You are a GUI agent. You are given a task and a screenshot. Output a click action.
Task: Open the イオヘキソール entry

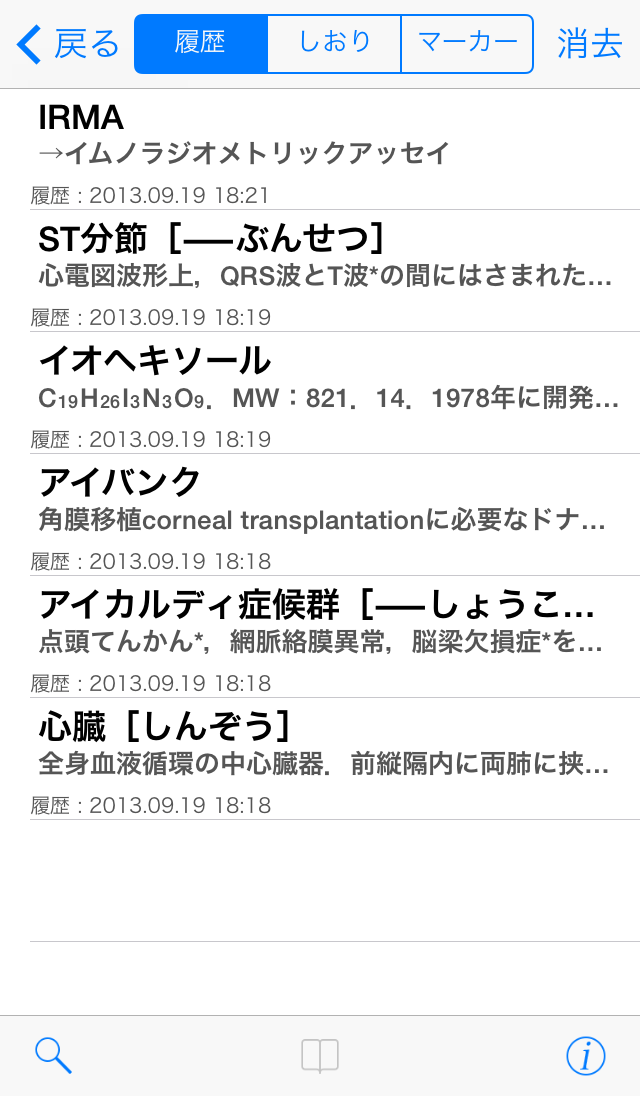pyautogui.click(x=320, y=393)
